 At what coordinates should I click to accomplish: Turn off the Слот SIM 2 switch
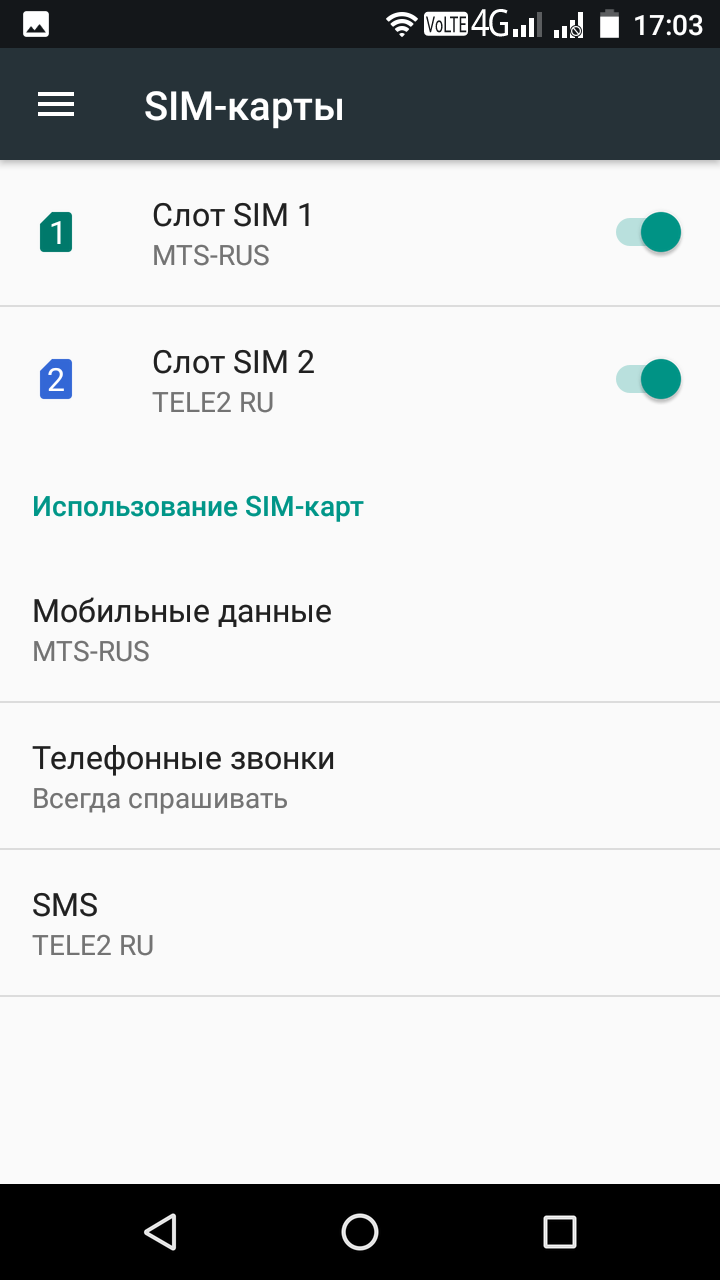[649, 379]
